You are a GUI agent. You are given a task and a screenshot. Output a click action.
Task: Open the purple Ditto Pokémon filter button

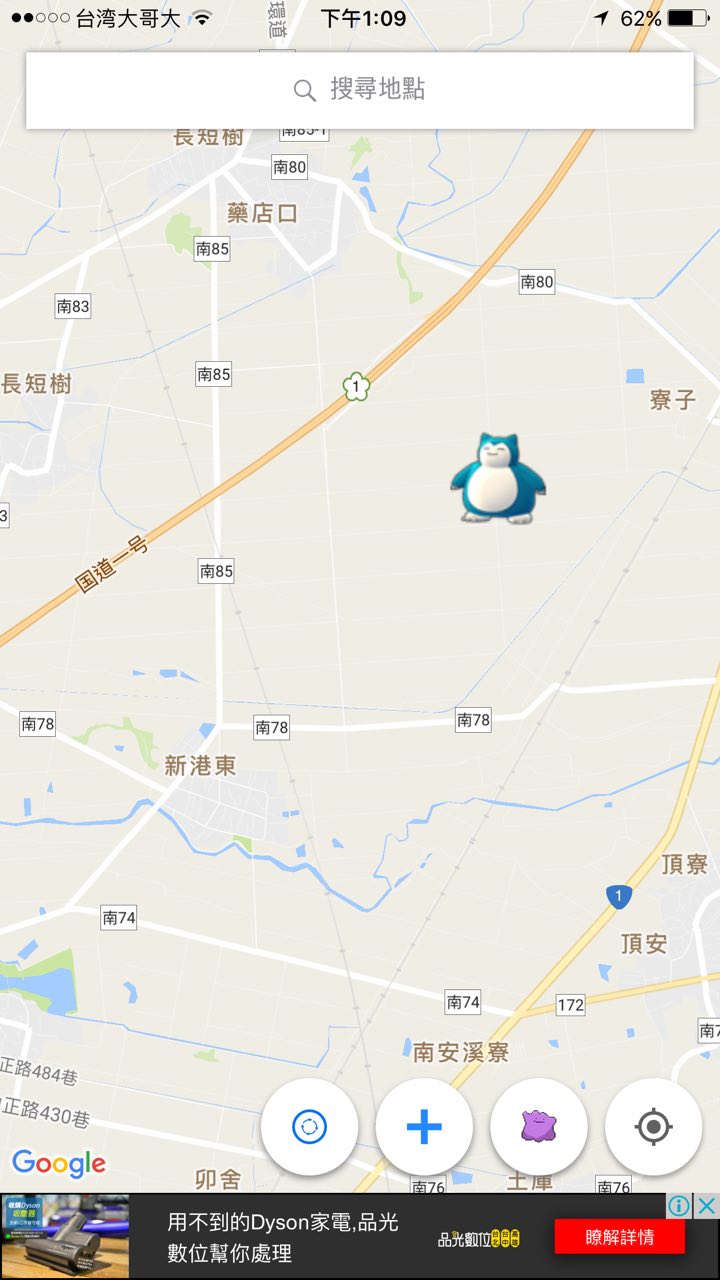coord(539,1127)
